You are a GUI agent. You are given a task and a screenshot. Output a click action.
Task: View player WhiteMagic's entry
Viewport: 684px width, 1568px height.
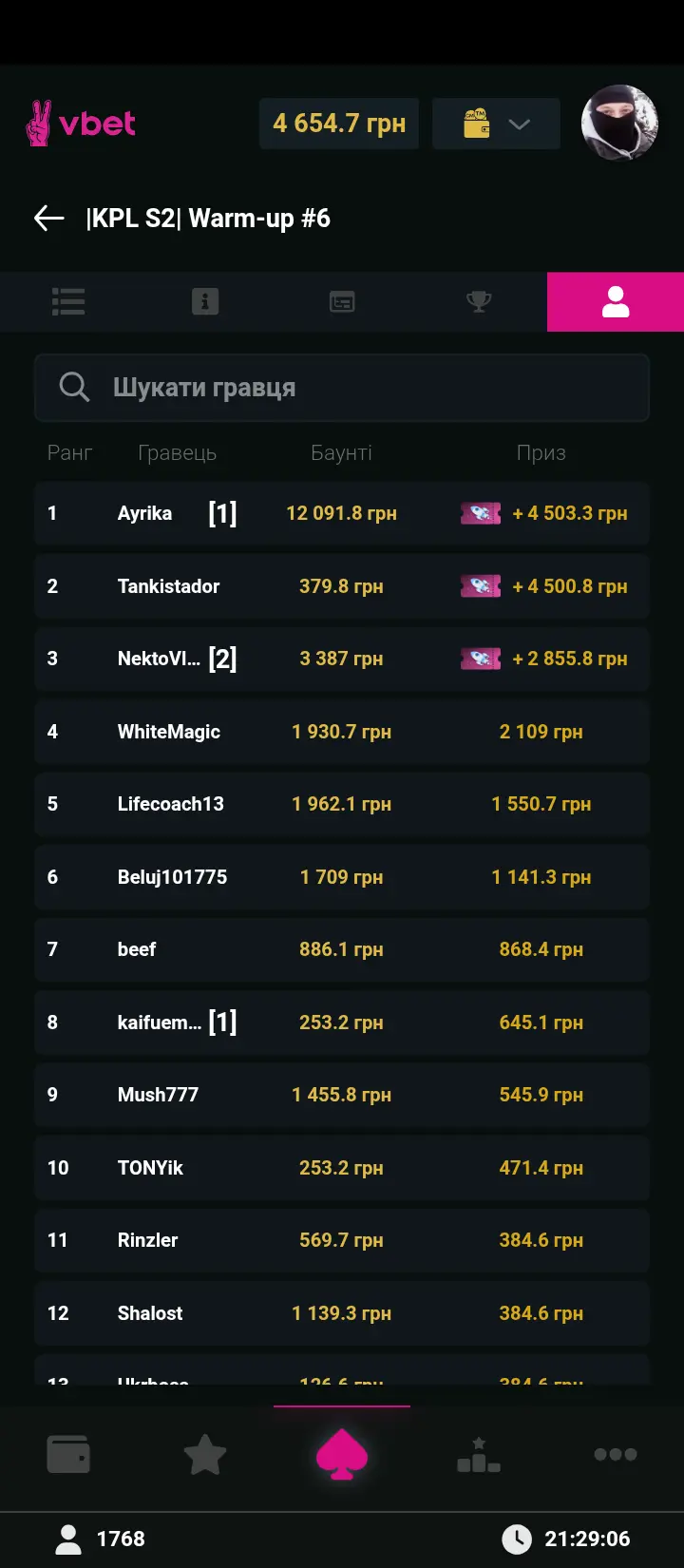(342, 732)
